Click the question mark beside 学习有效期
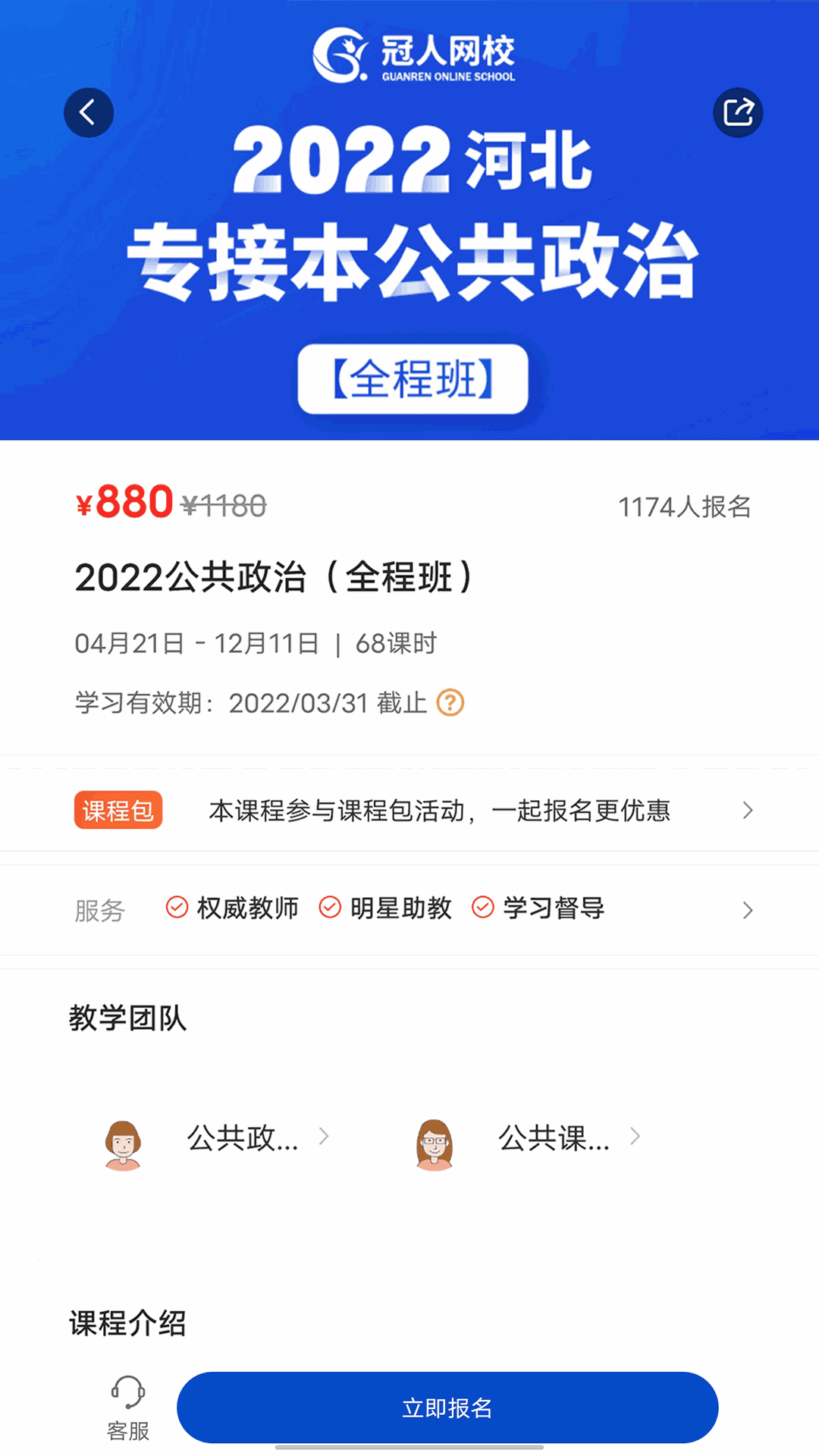This screenshot has width=819, height=1456. pyautogui.click(x=450, y=703)
